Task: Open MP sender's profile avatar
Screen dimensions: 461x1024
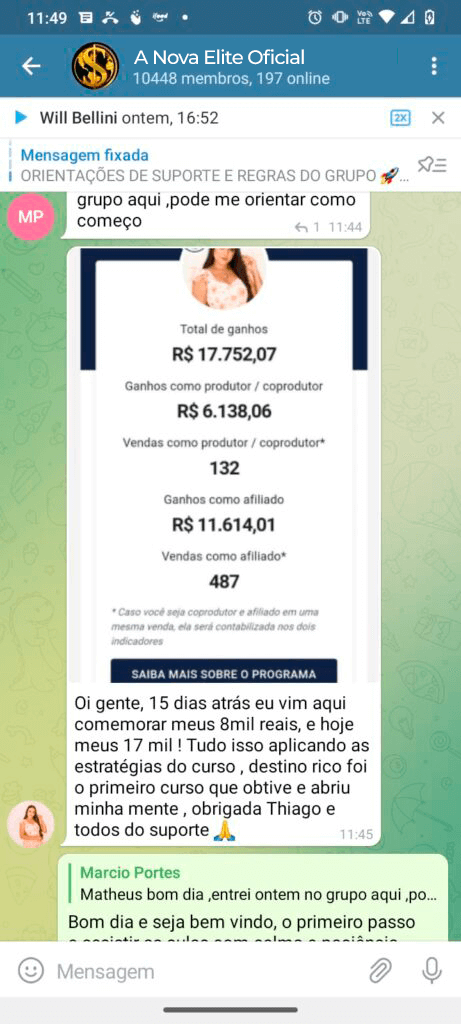Action: click(31, 217)
